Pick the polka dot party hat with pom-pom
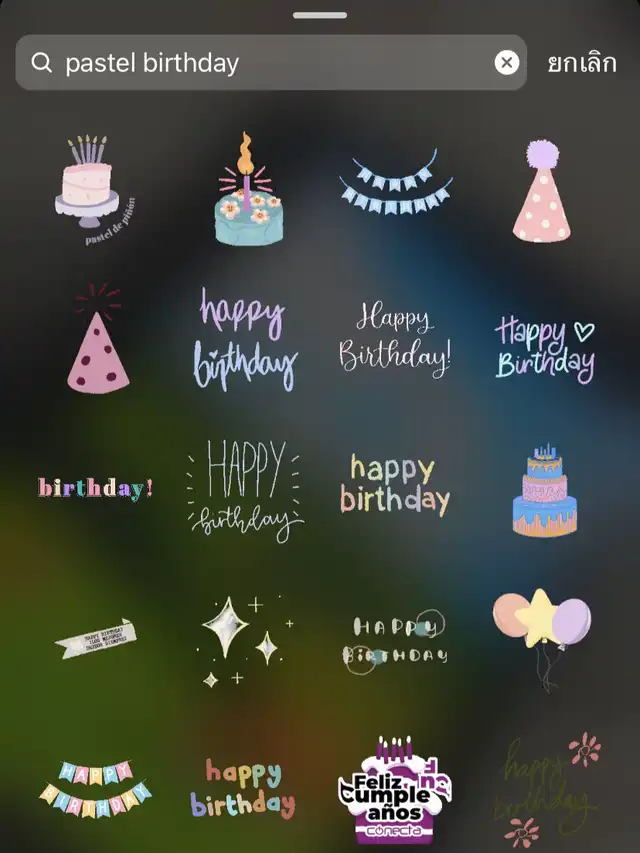 point(541,191)
